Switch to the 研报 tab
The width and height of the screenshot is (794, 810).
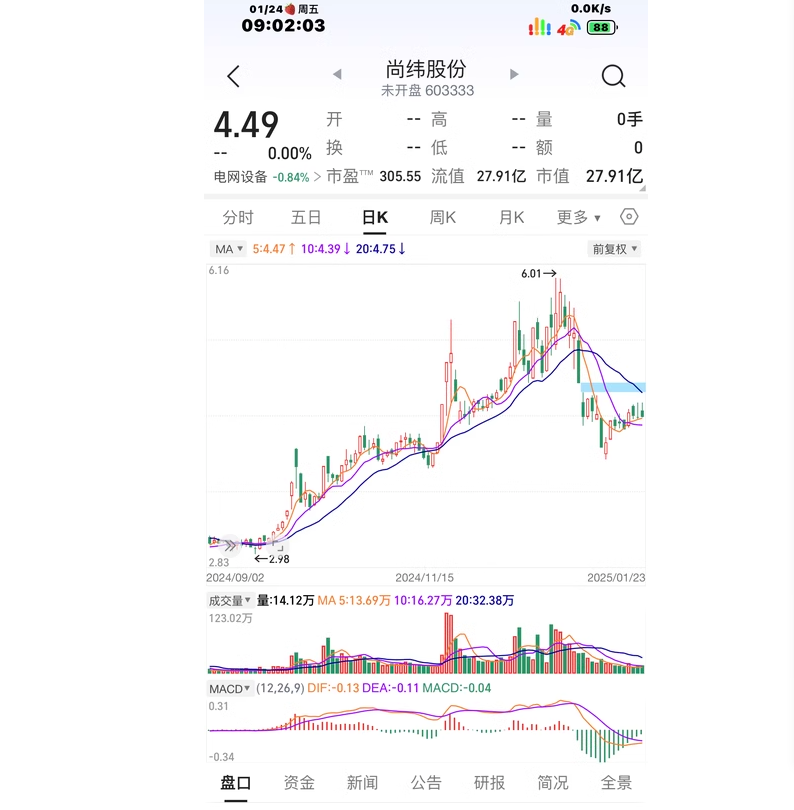pyautogui.click(x=489, y=782)
